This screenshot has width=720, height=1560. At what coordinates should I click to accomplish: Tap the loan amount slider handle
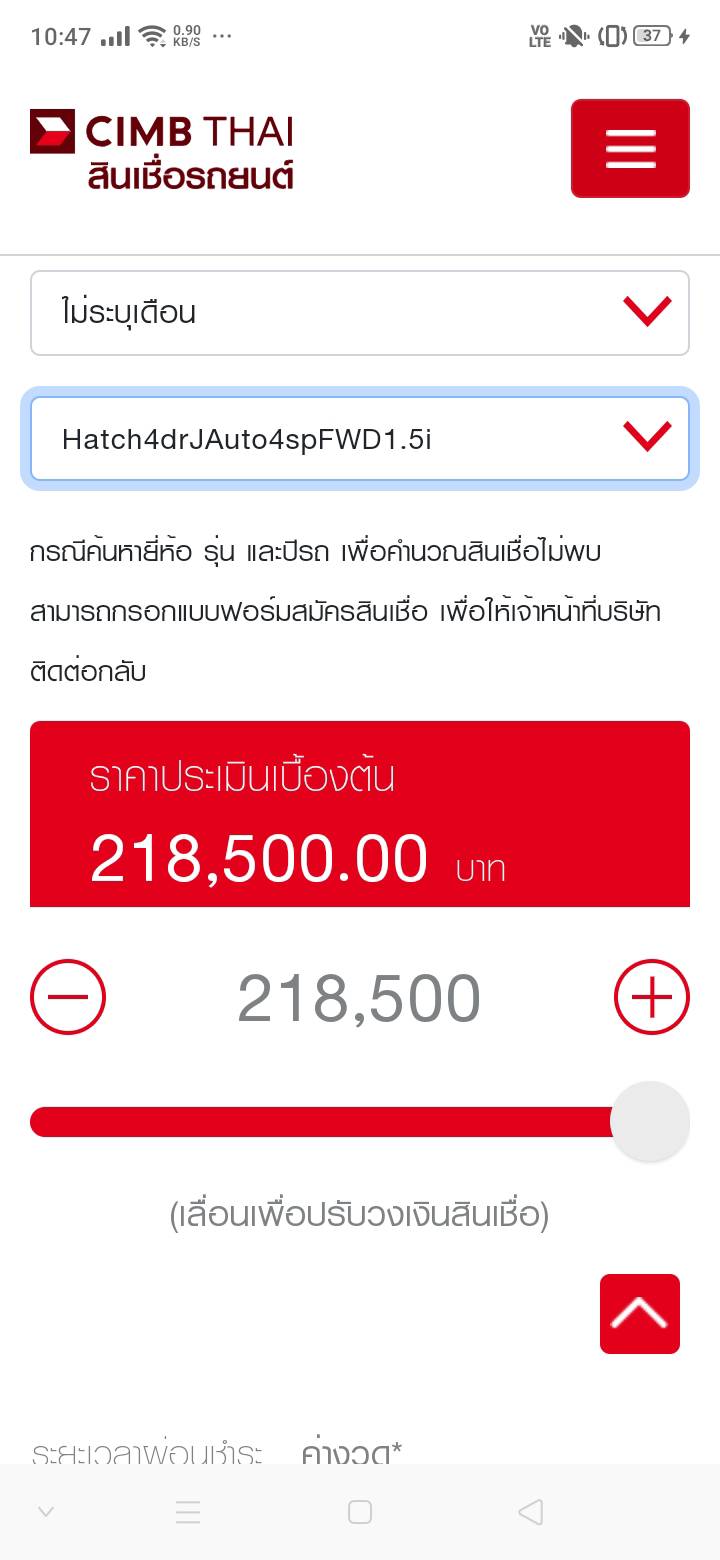tap(650, 1121)
